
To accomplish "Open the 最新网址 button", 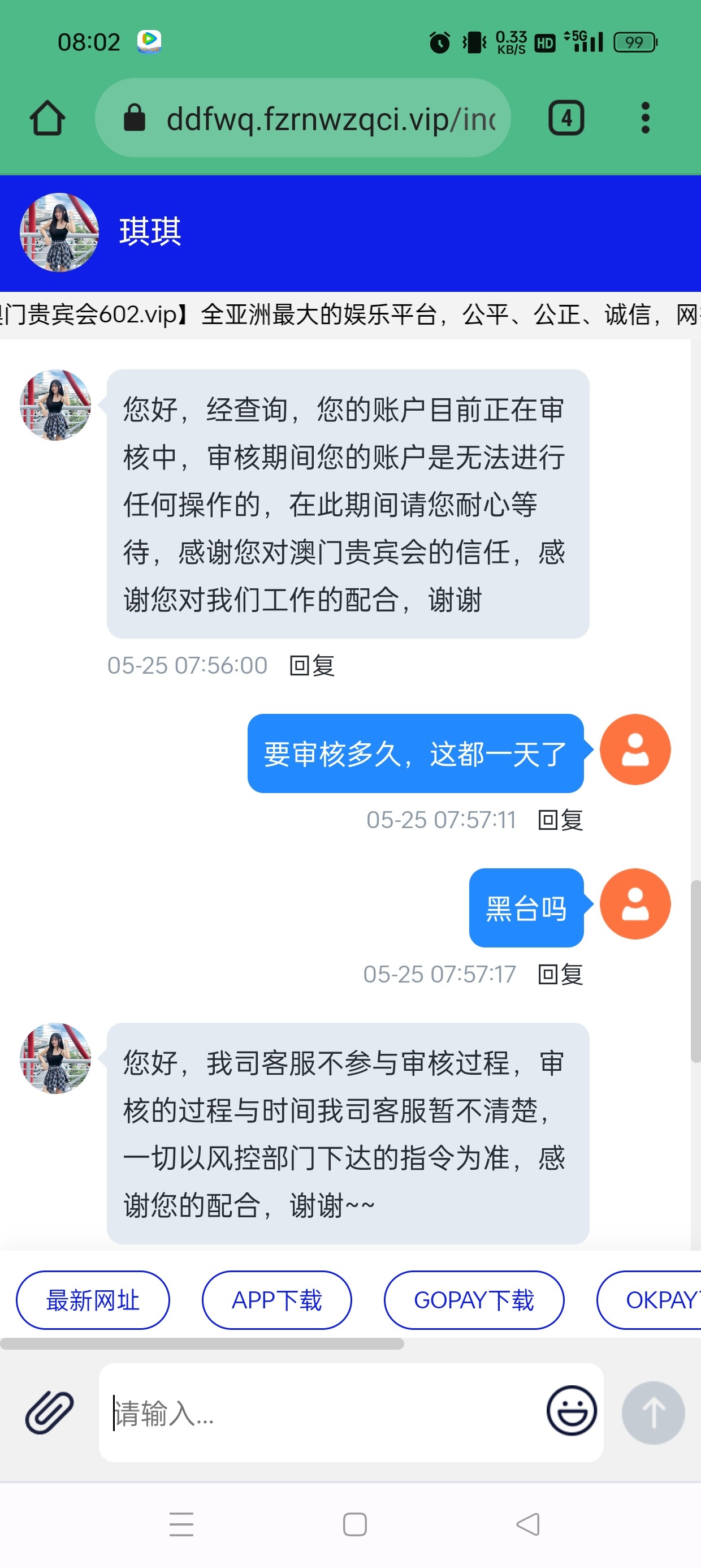I will (93, 1299).
